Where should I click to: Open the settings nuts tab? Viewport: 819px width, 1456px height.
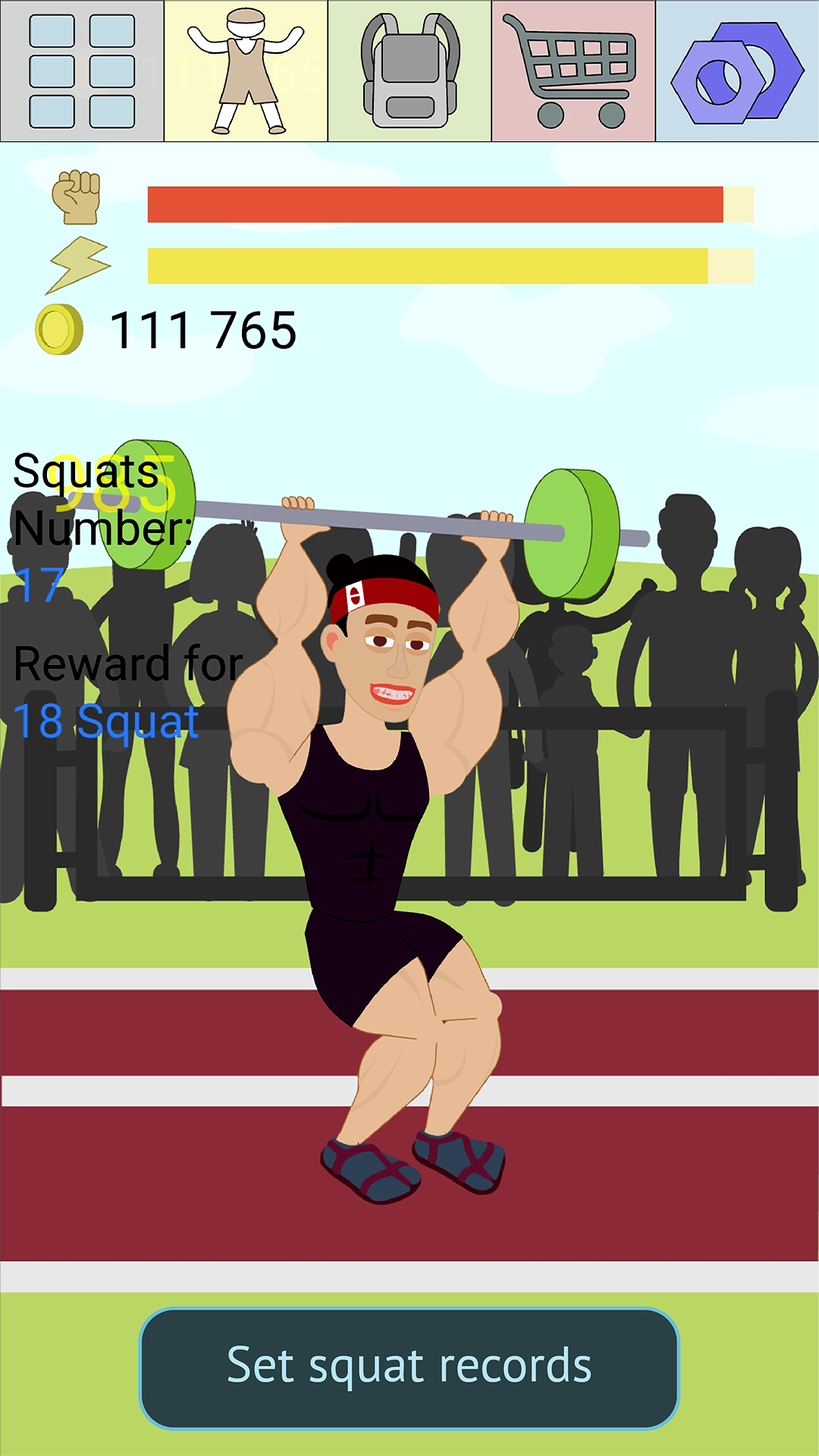tap(737, 71)
